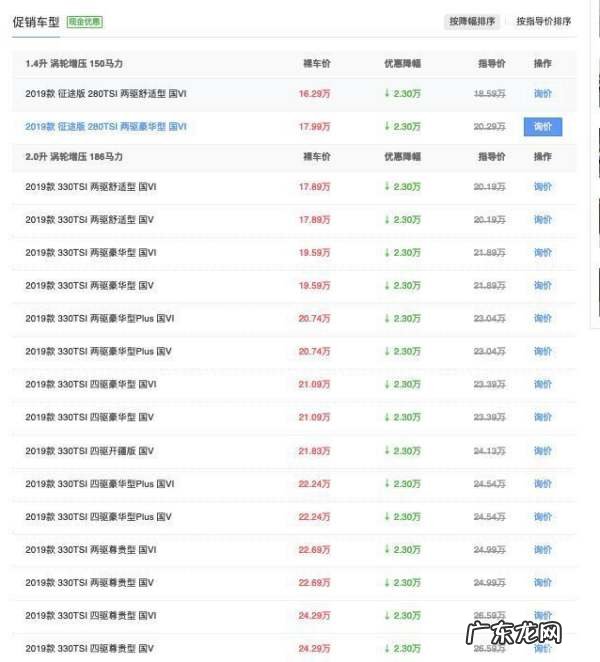Tap 询价 for 330TSI 四驱尊贵型 国VI
This screenshot has width=600, height=662.
click(543, 616)
